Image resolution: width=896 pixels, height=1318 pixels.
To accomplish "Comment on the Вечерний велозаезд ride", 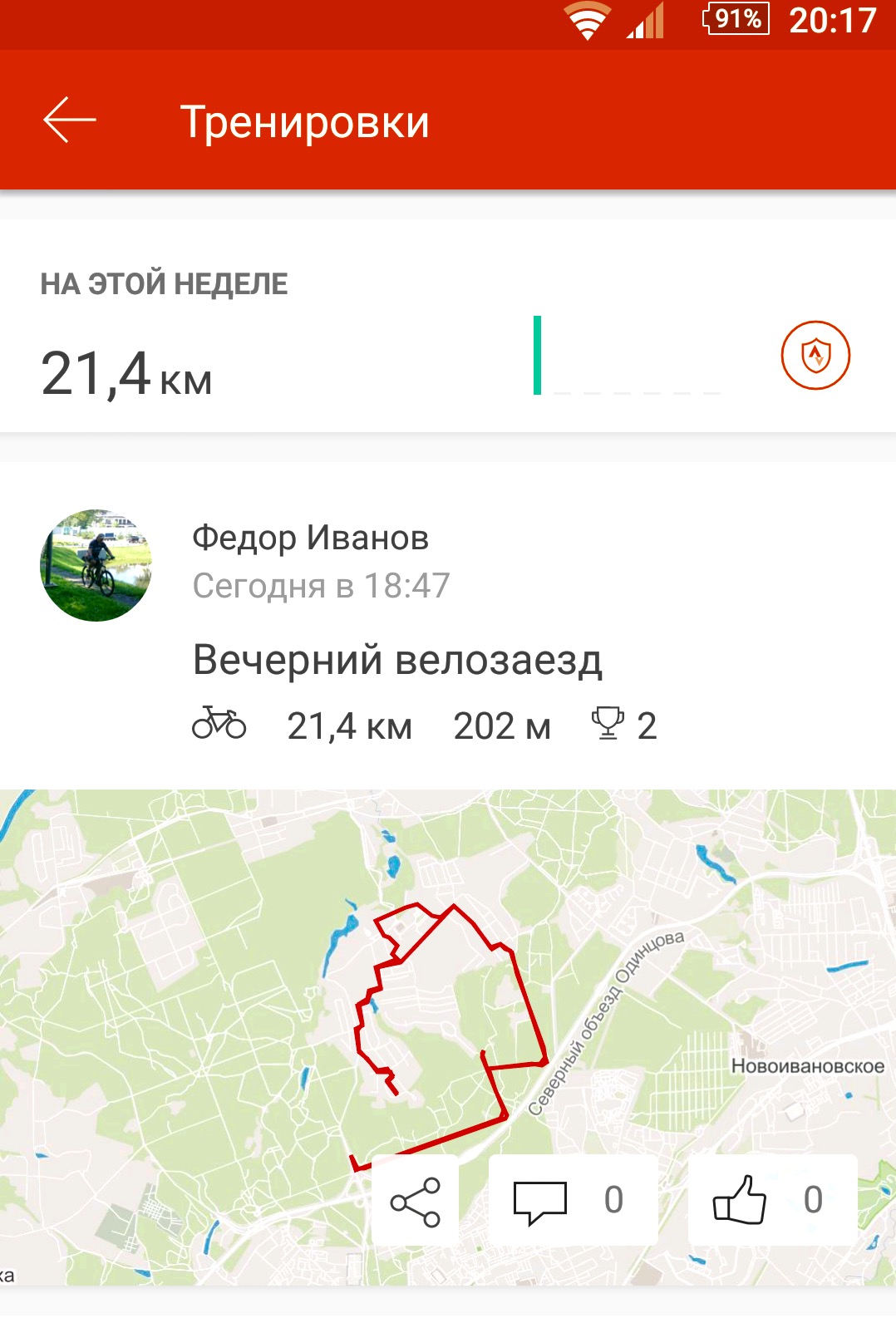I will tap(572, 1201).
